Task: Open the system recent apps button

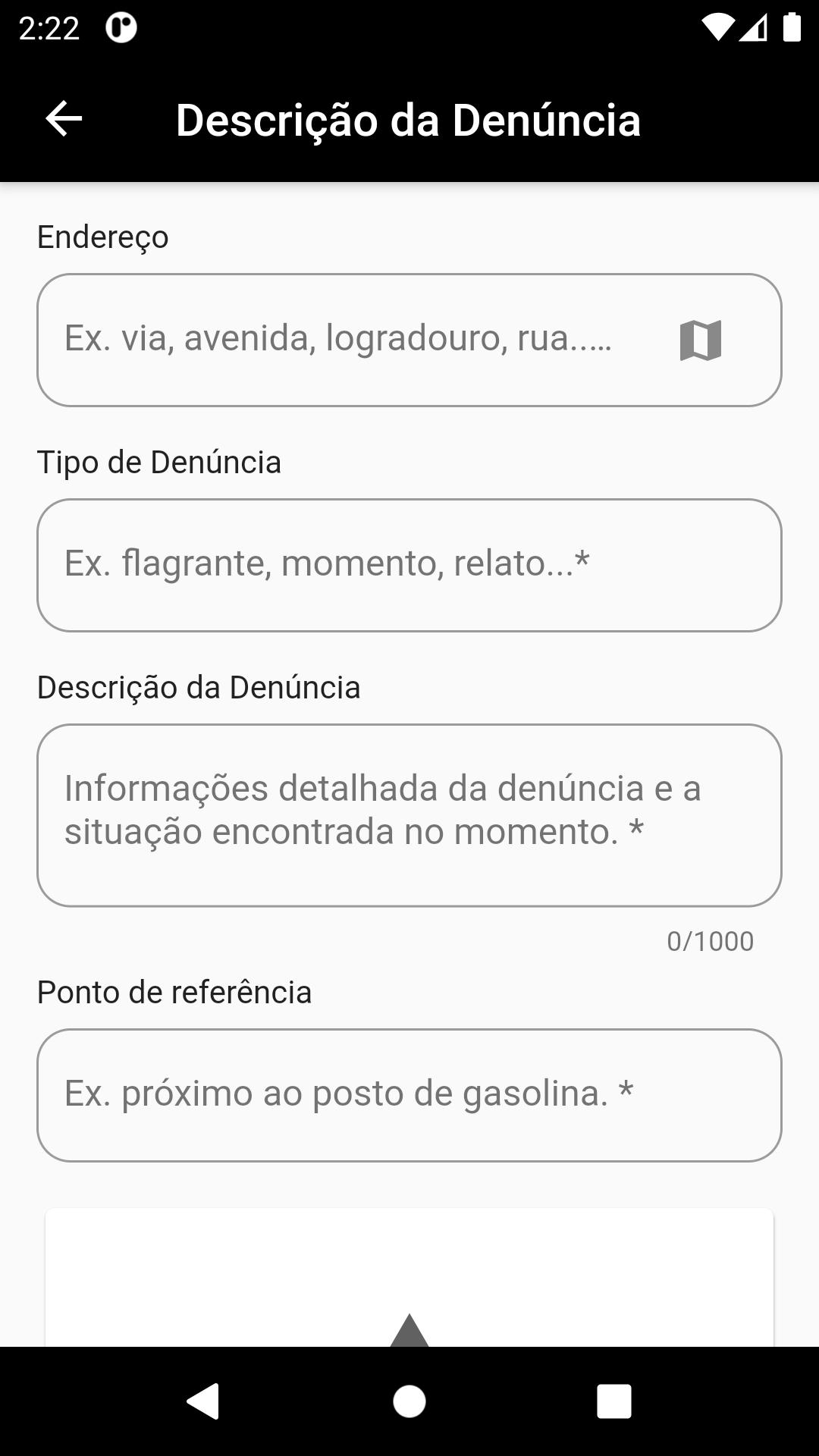Action: pyautogui.click(x=614, y=1401)
